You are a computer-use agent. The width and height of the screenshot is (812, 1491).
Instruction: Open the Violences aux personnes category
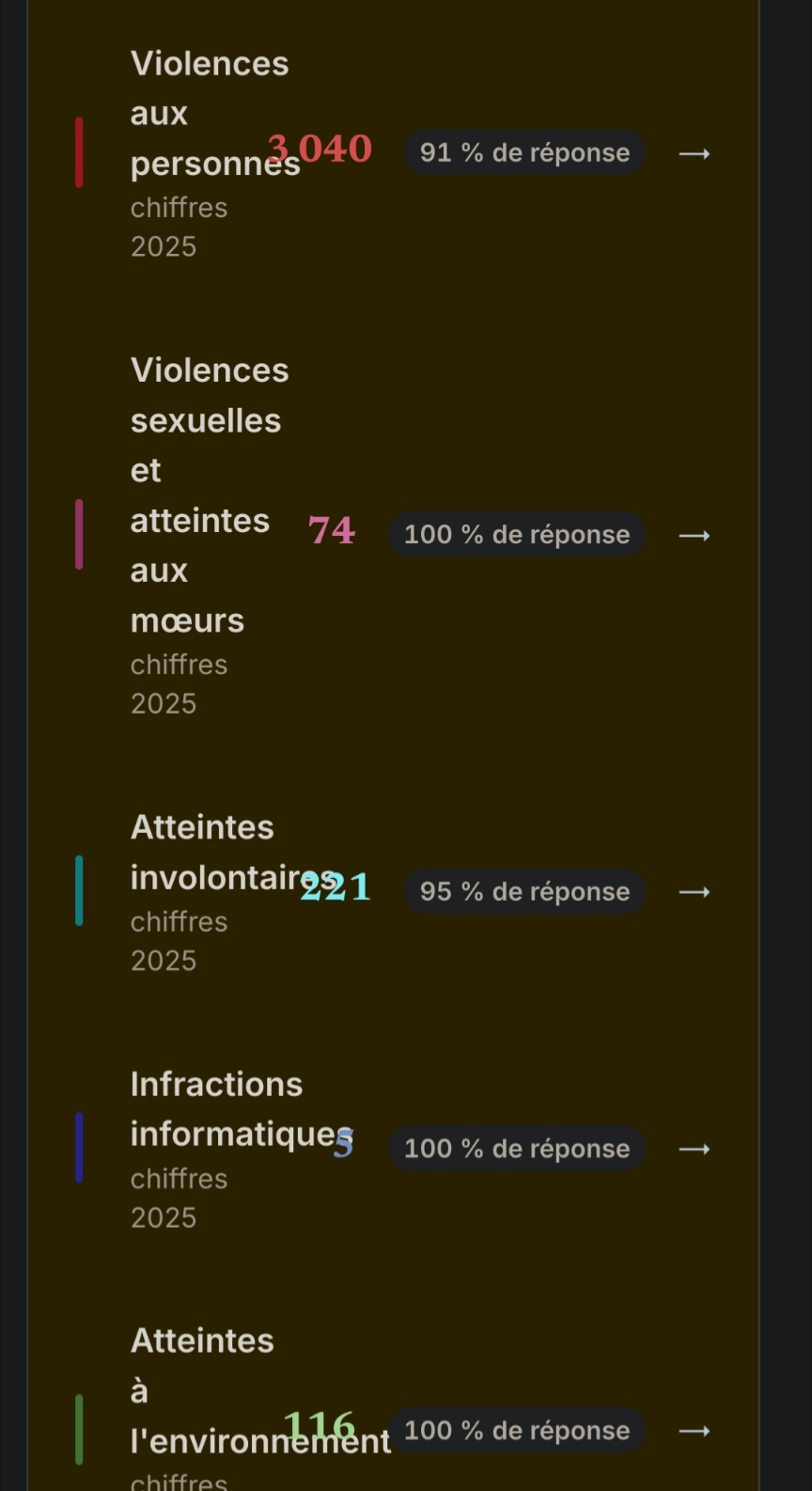click(x=393, y=153)
